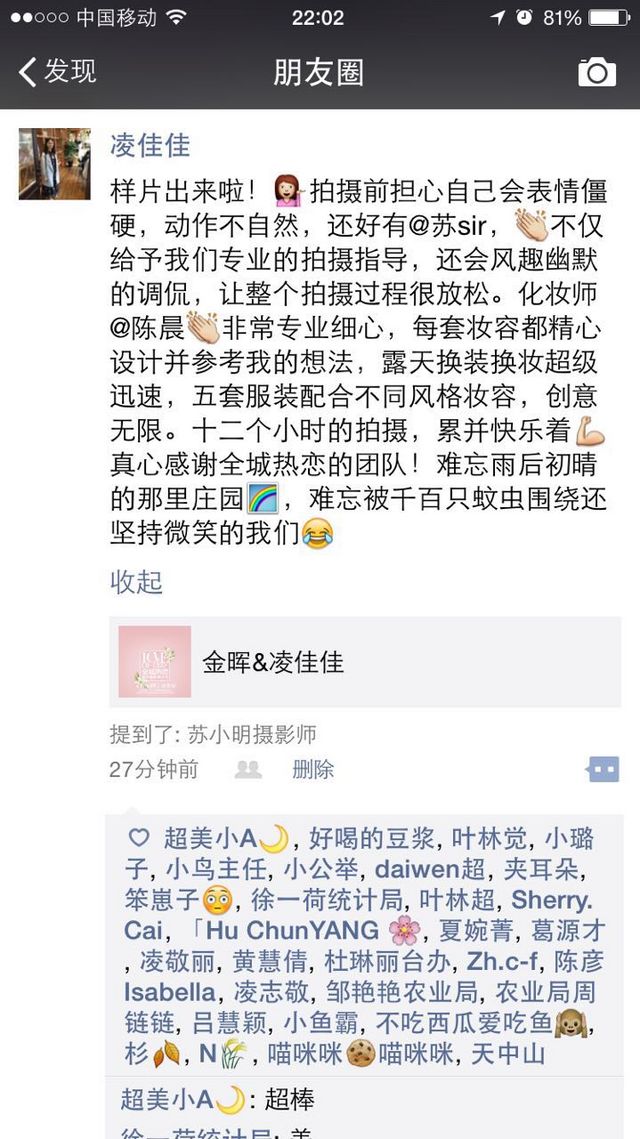Open liker 天中山's profile
The width and height of the screenshot is (640, 1139).
508,1053
